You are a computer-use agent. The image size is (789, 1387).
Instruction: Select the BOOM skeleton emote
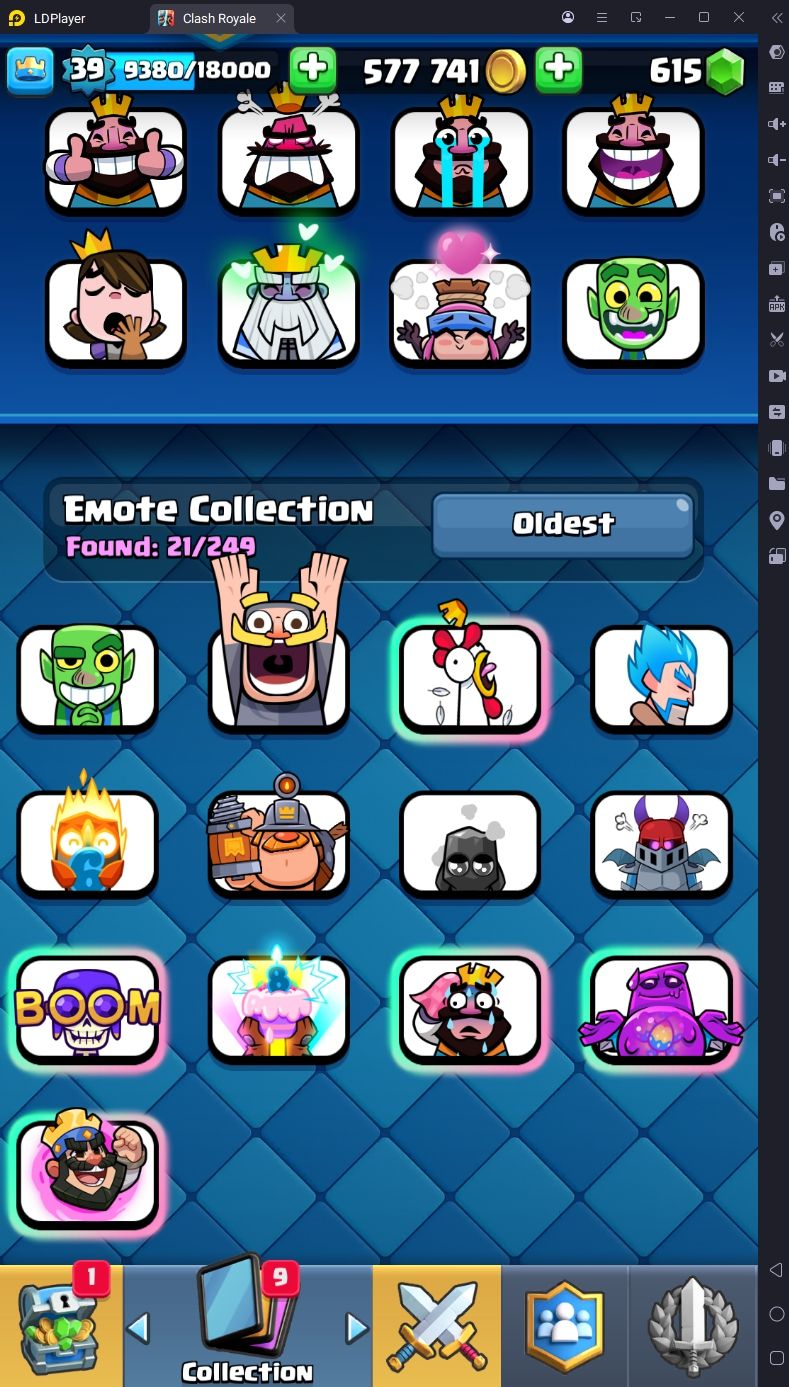point(88,1009)
